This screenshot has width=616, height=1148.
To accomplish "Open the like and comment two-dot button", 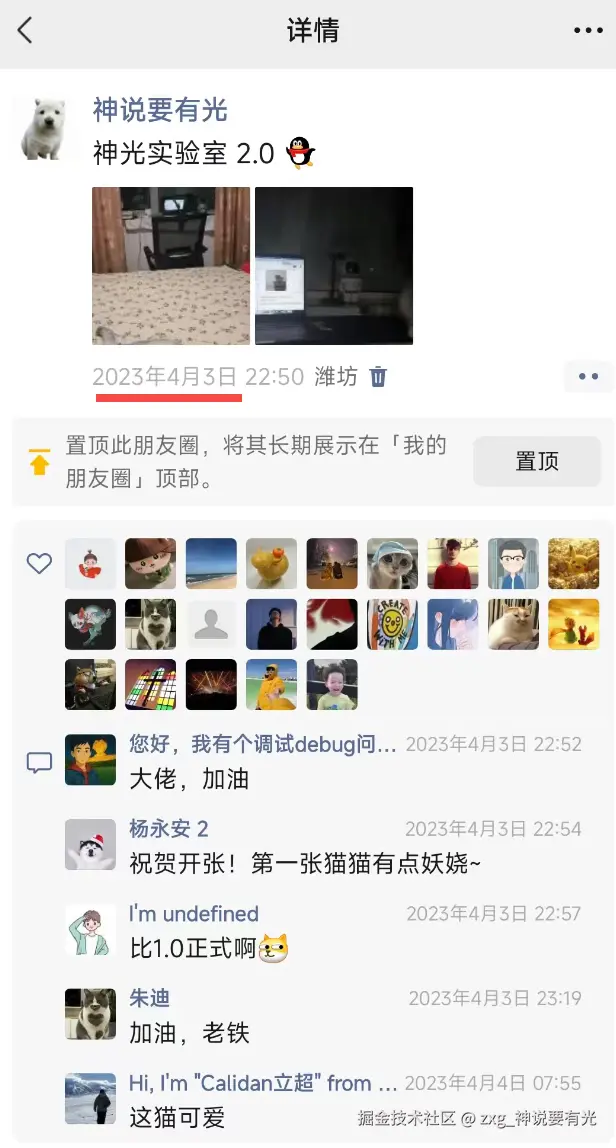I will coord(588,377).
